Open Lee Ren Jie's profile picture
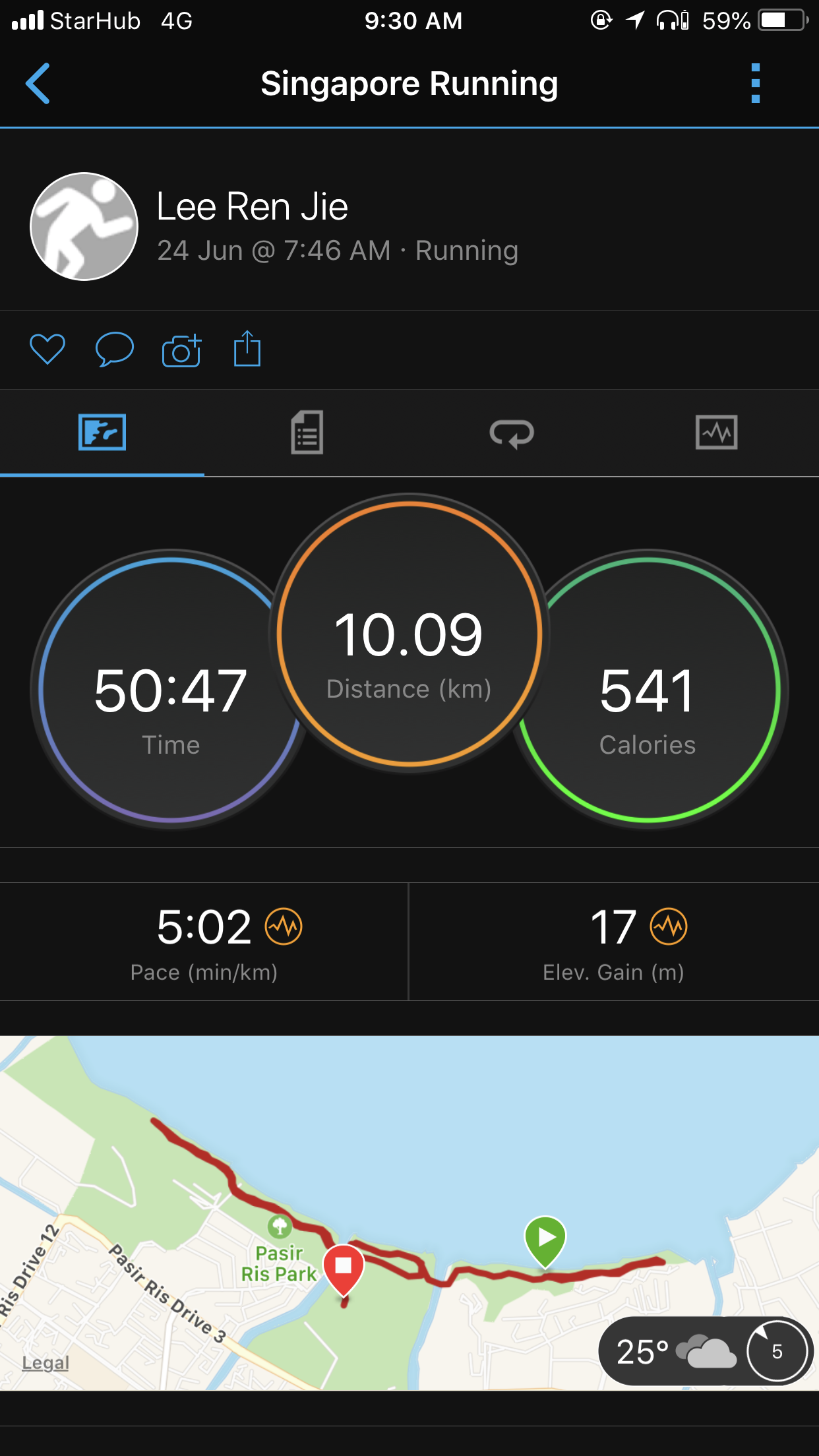The image size is (819, 1456). [x=84, y=226]
